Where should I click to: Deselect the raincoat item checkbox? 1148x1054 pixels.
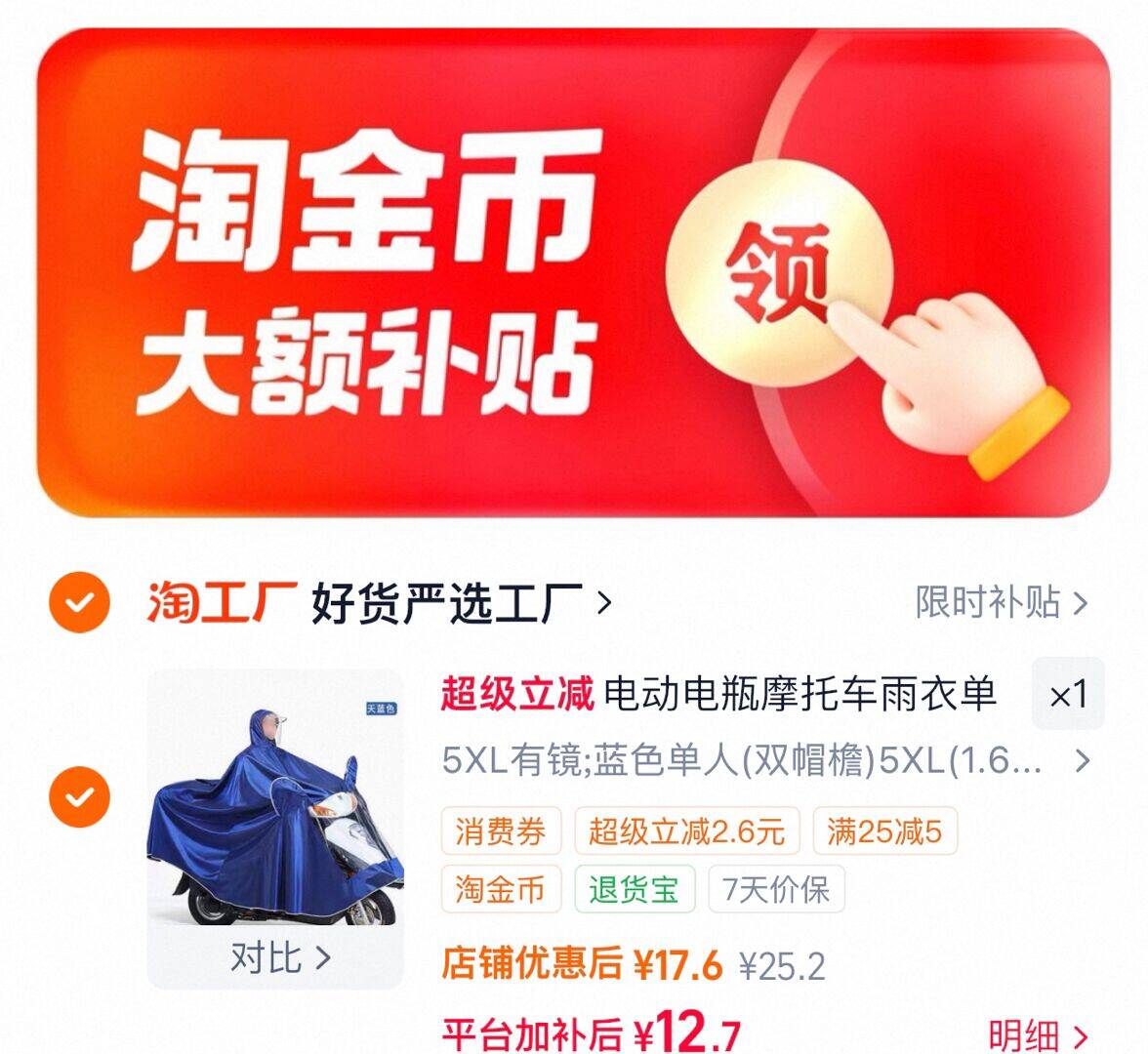click(79, 797)
